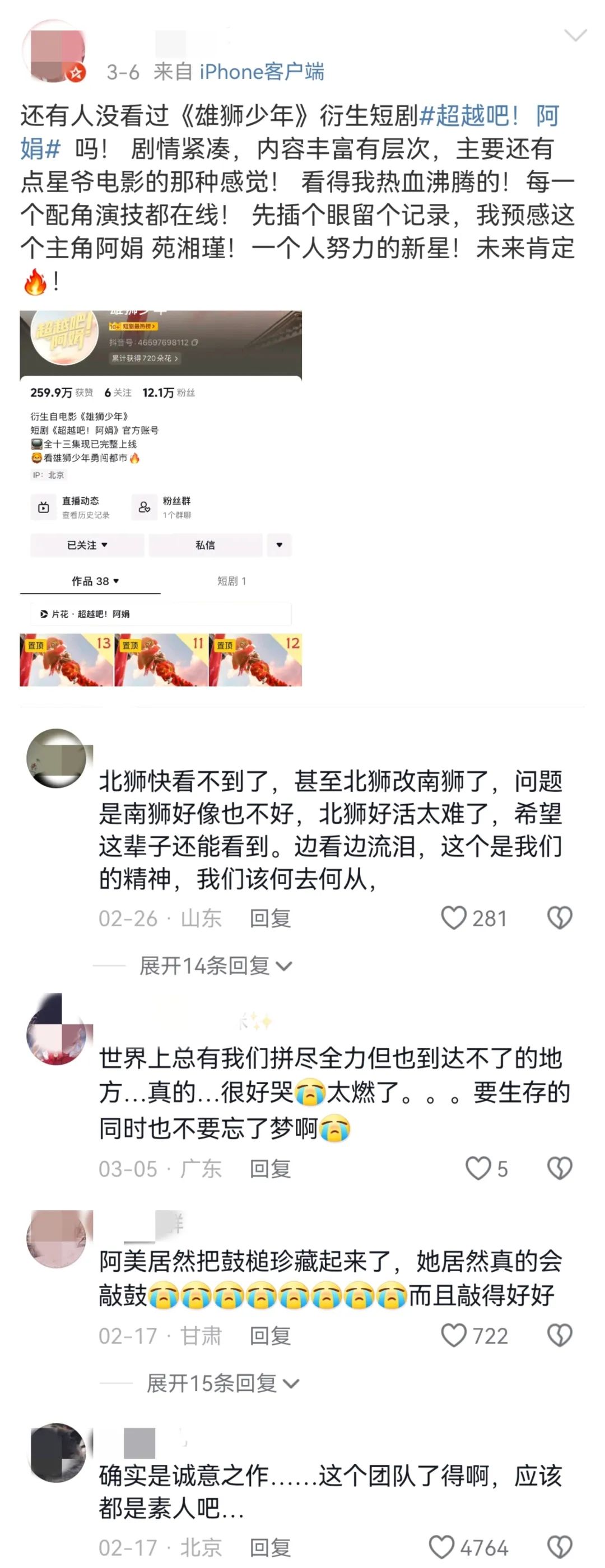Reply to the 北京 commenter's comment
The width and height of the screenshot is (605, 1568).
click(270, 1547)
